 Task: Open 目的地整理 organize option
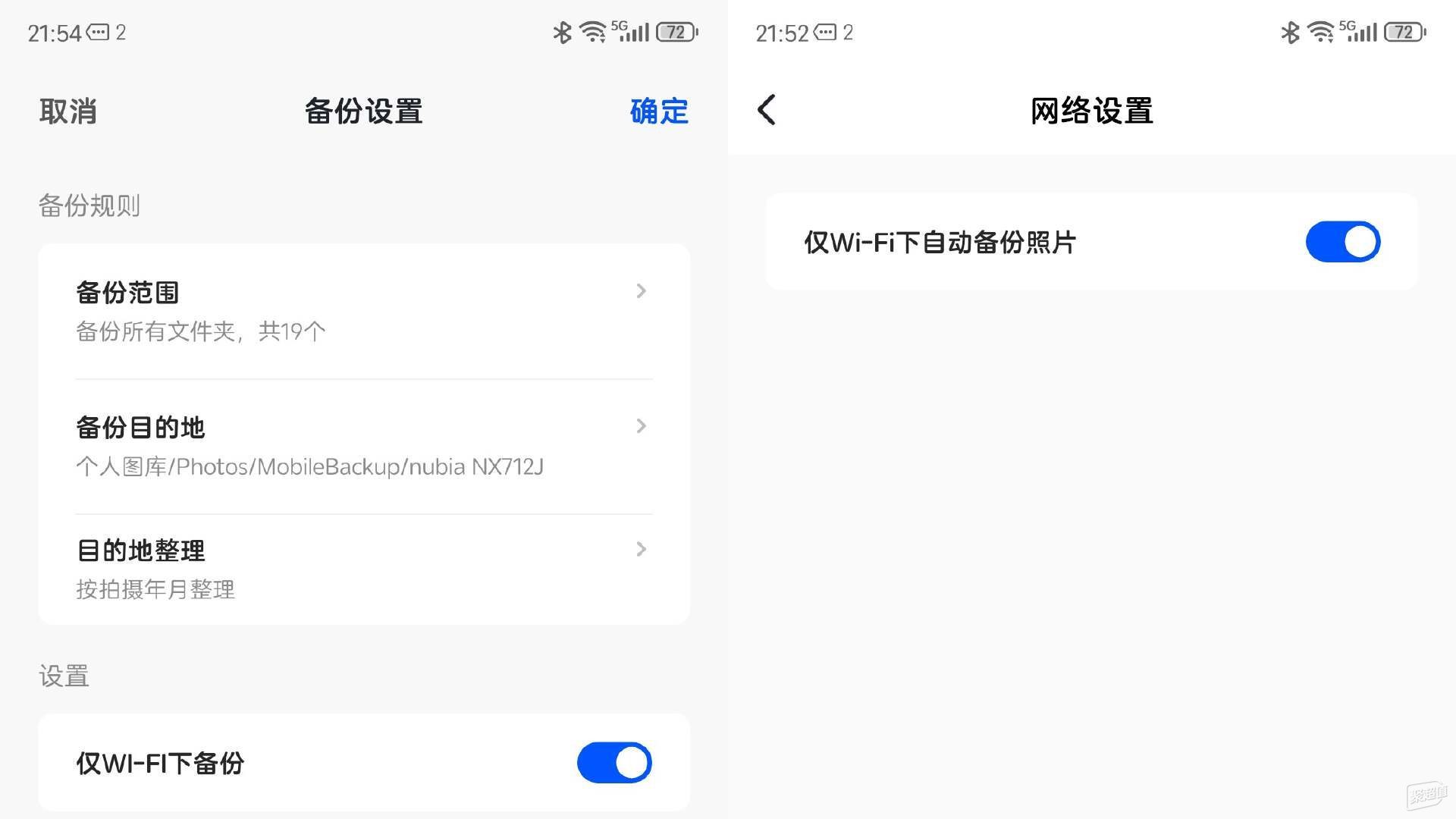364,569
